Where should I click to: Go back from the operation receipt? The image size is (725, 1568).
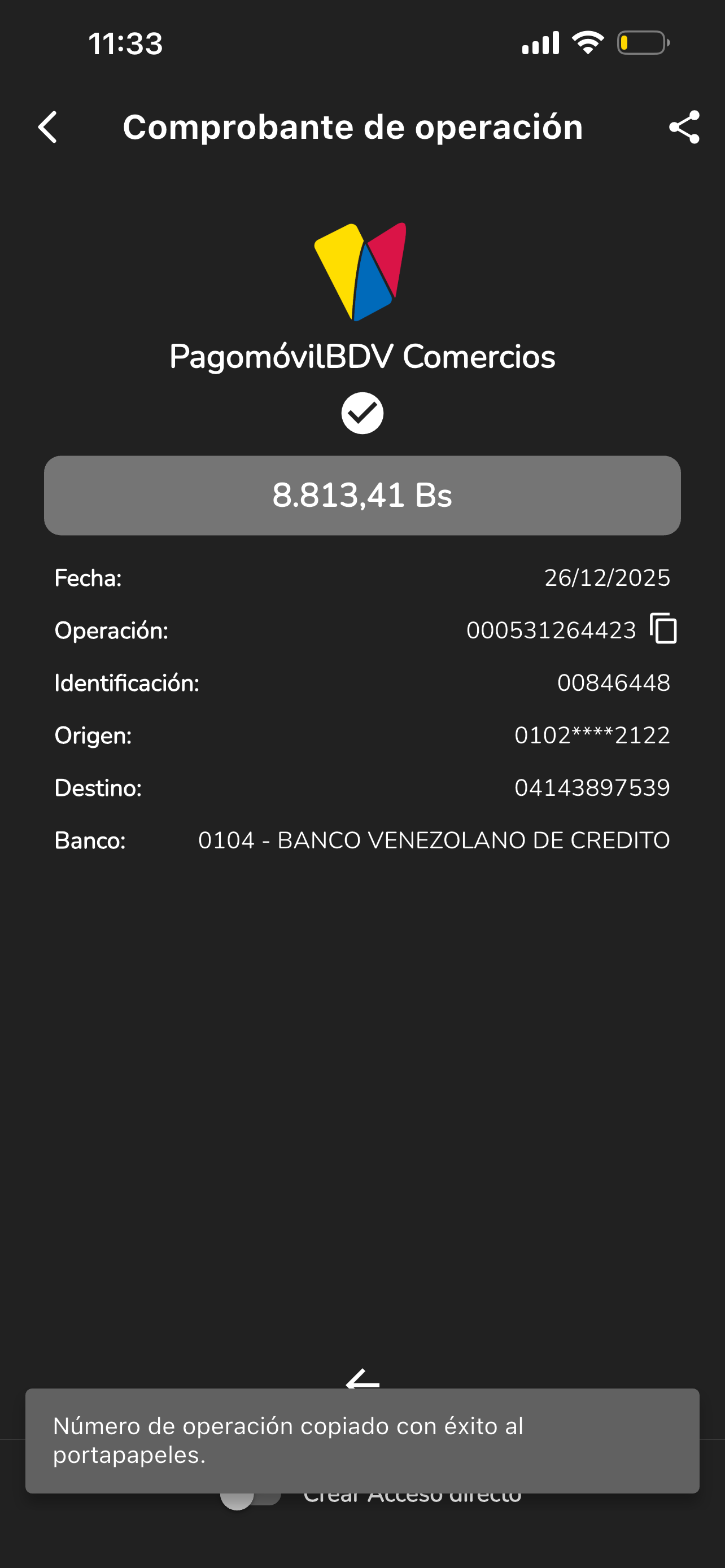click(47, 127)
